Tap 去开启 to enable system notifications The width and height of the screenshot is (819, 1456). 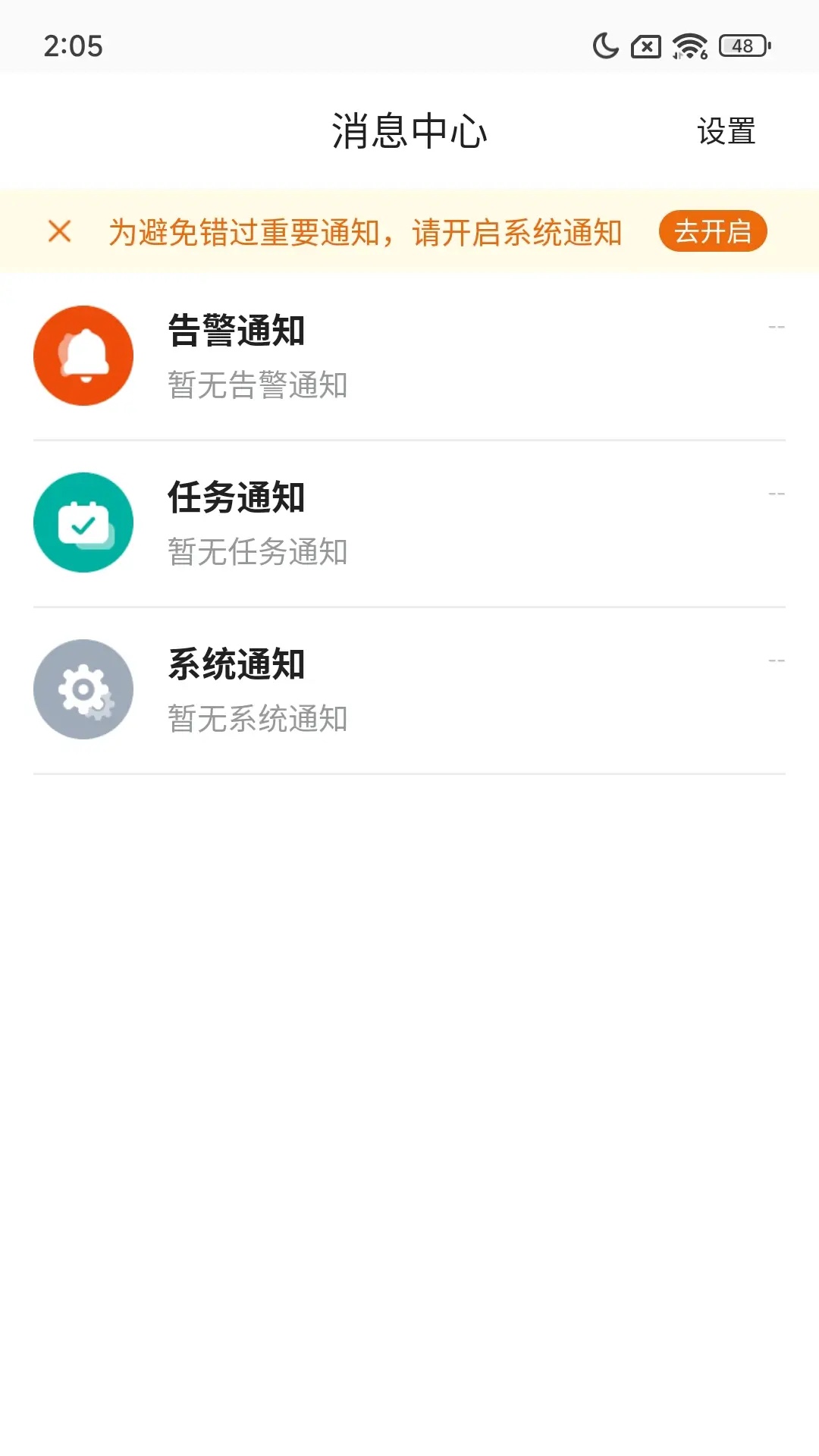[713, 231]
